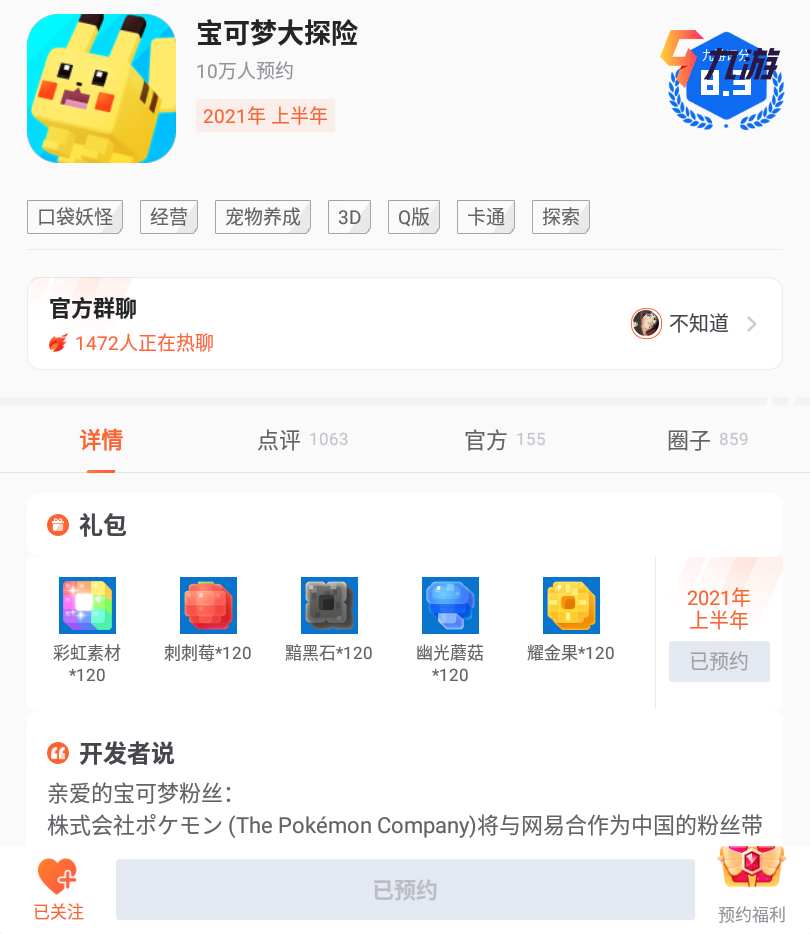The height and width of the screenshot is (934, 810).
Task: Select the 详情 tab
Action: click(x=101, y=440)
